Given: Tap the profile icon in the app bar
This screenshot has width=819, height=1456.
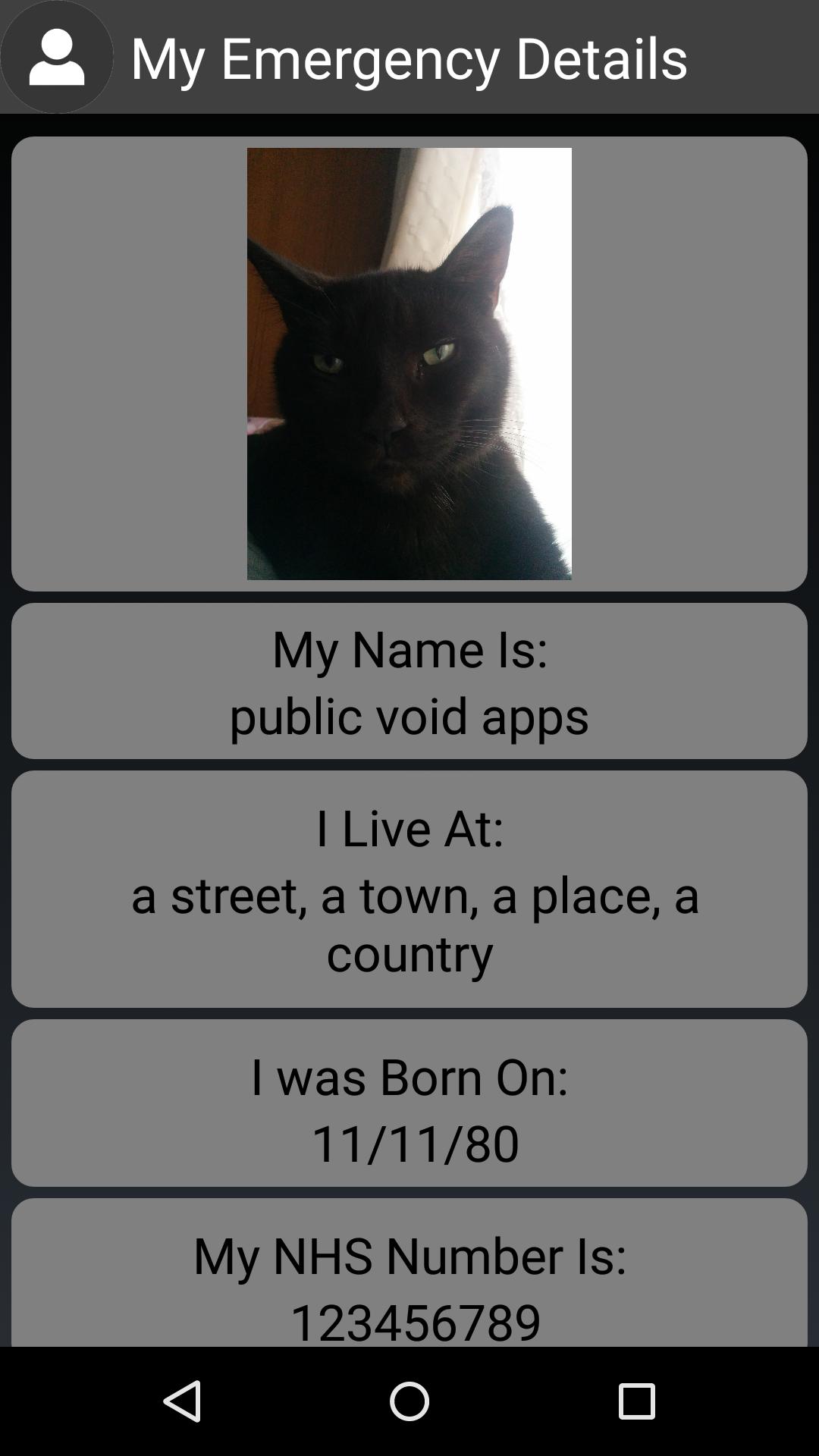Looking at the screenshot, I should [57, 57].
